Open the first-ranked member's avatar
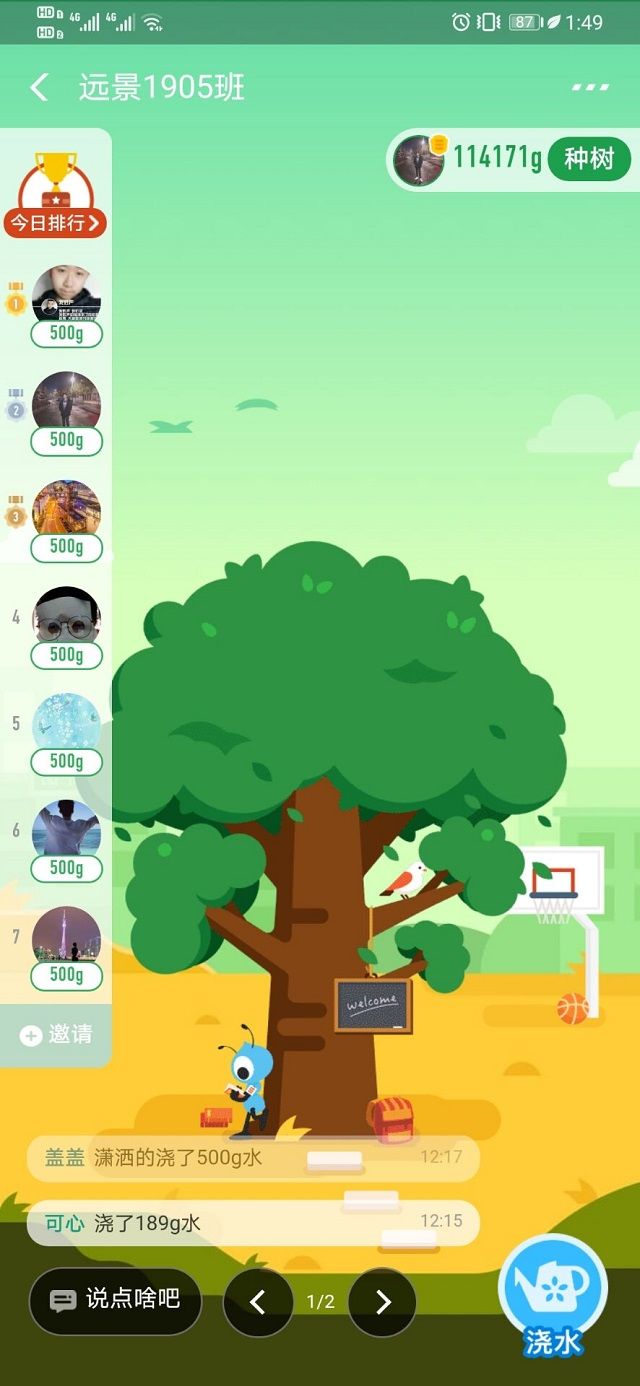Screen dimensions: 640x1386 [66, 294]
